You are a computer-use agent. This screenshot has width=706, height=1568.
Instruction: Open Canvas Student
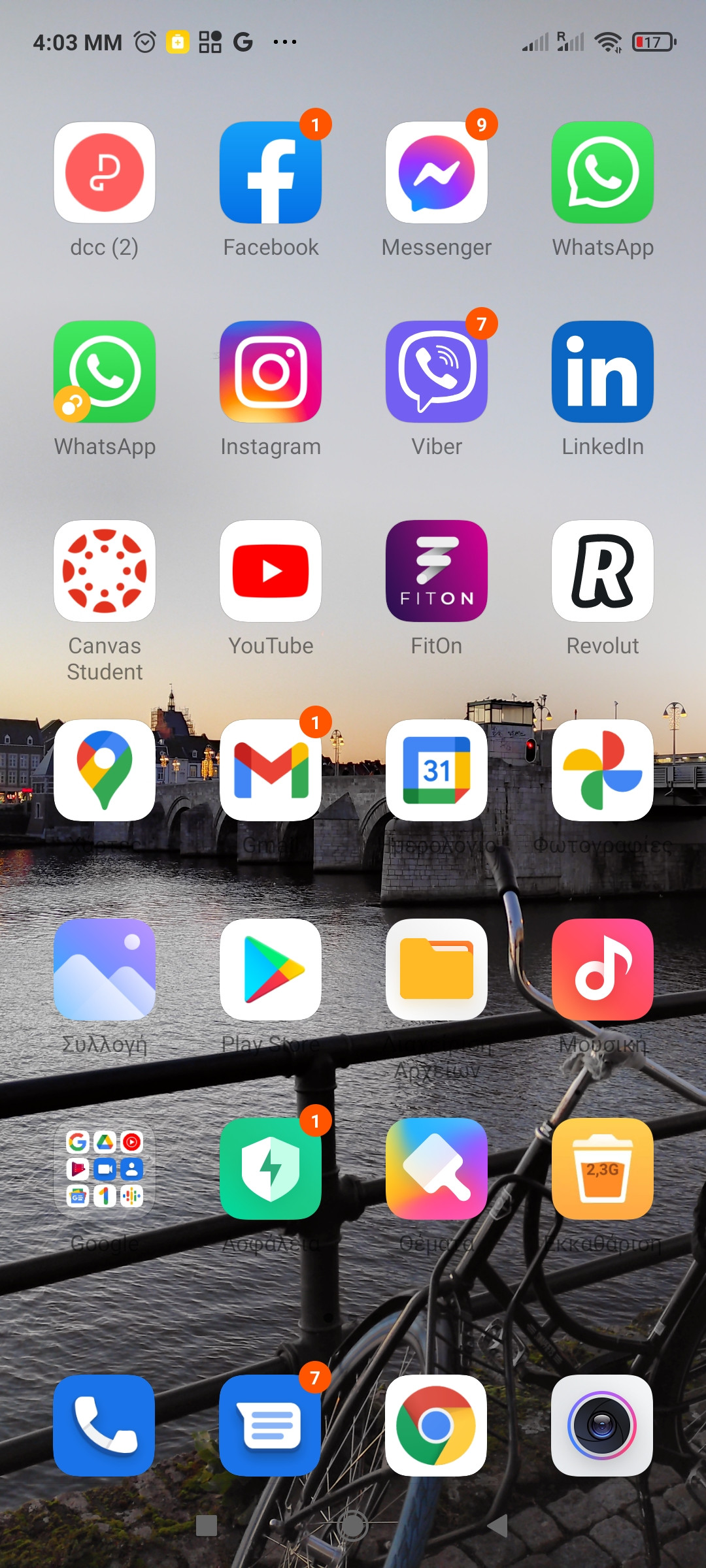click(105, 571)
